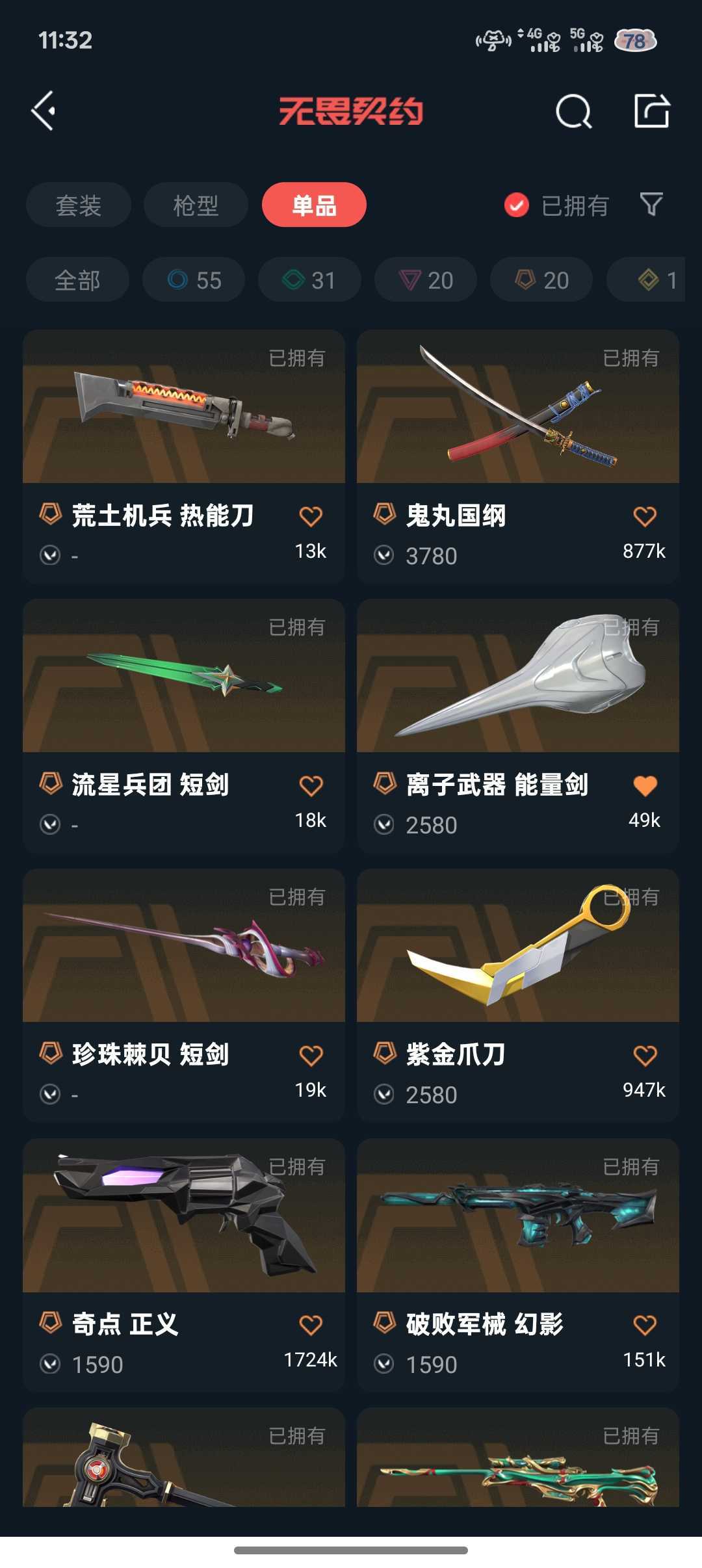
Task: Switch to the 枪型 tab
Action: (x=196, y=205)
